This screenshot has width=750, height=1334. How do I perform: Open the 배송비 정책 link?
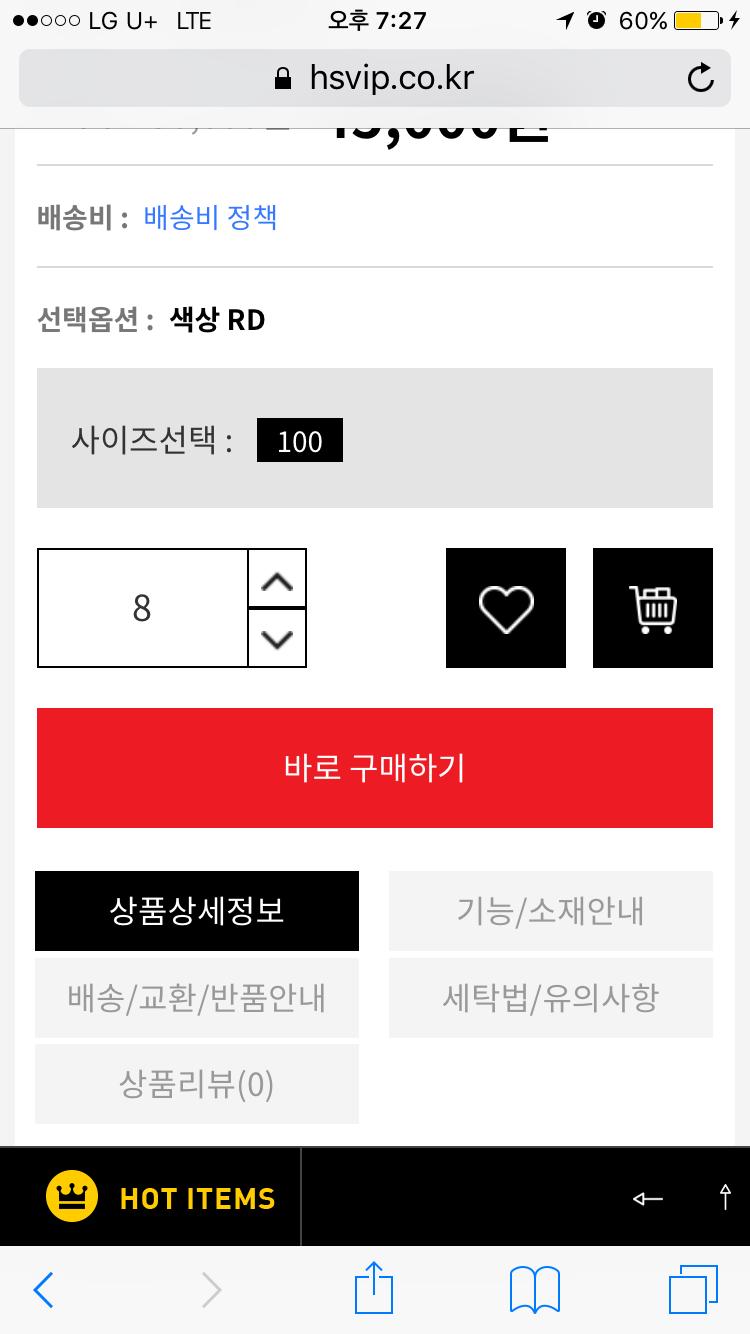click(x=211, y=216)
